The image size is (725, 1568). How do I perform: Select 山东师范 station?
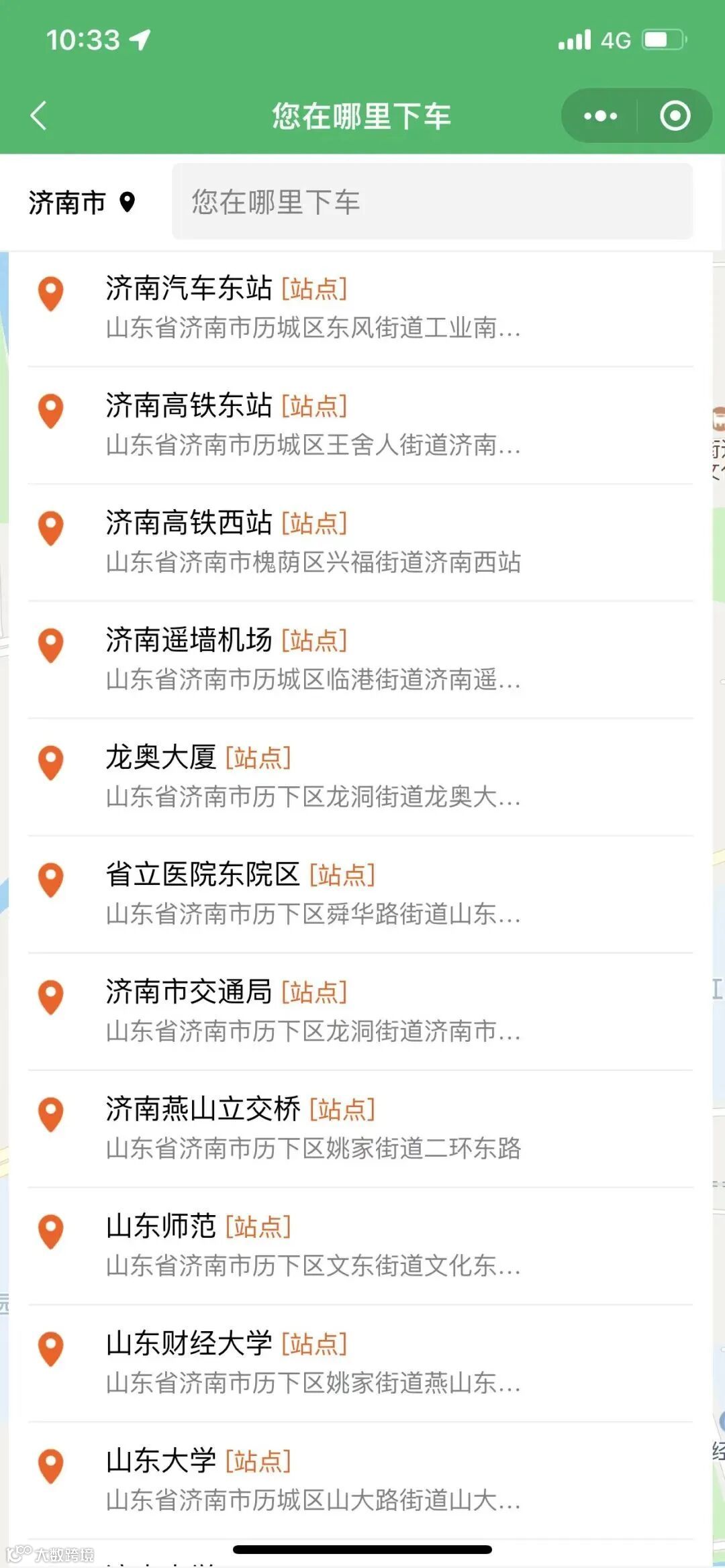click(313, 1246)
